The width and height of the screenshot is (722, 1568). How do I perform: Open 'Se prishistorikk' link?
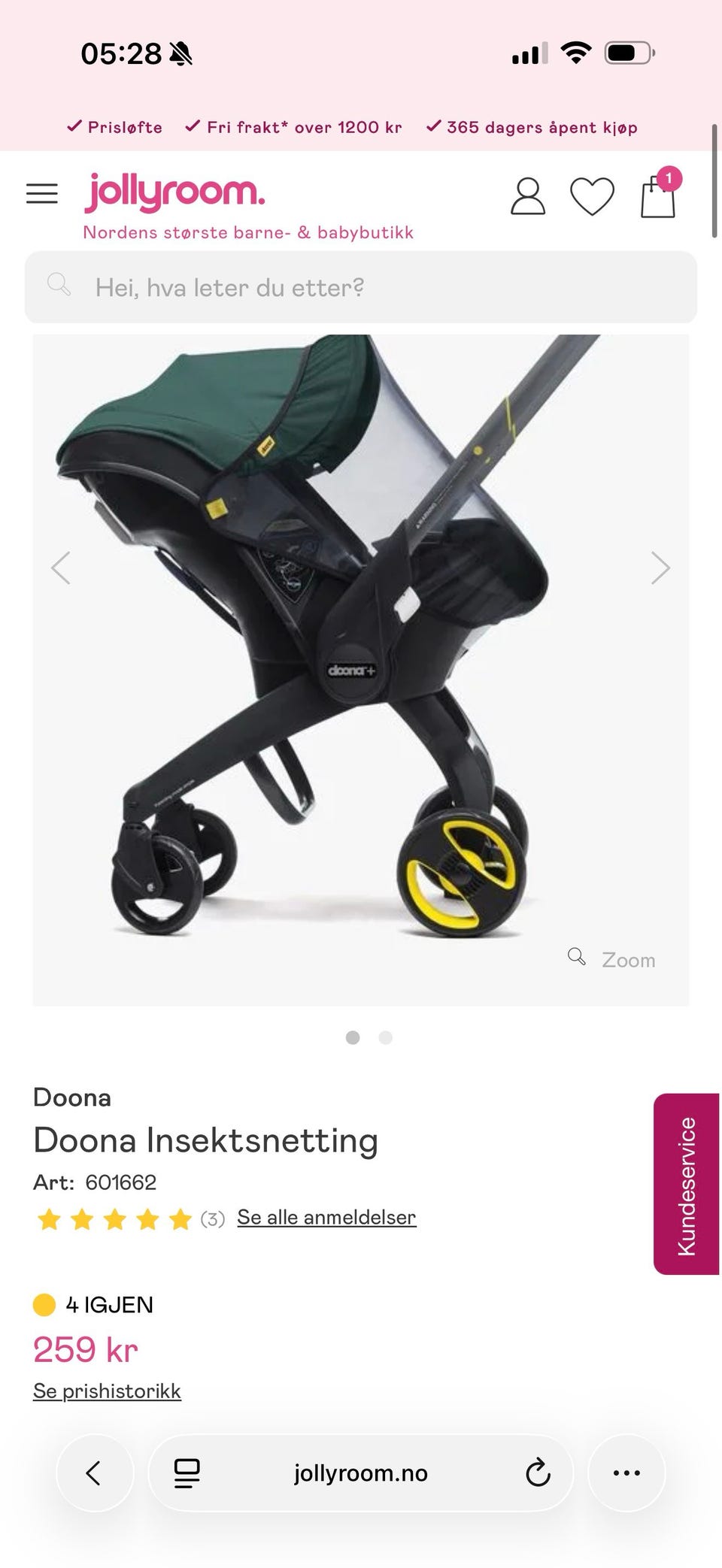pos(107,1391)
